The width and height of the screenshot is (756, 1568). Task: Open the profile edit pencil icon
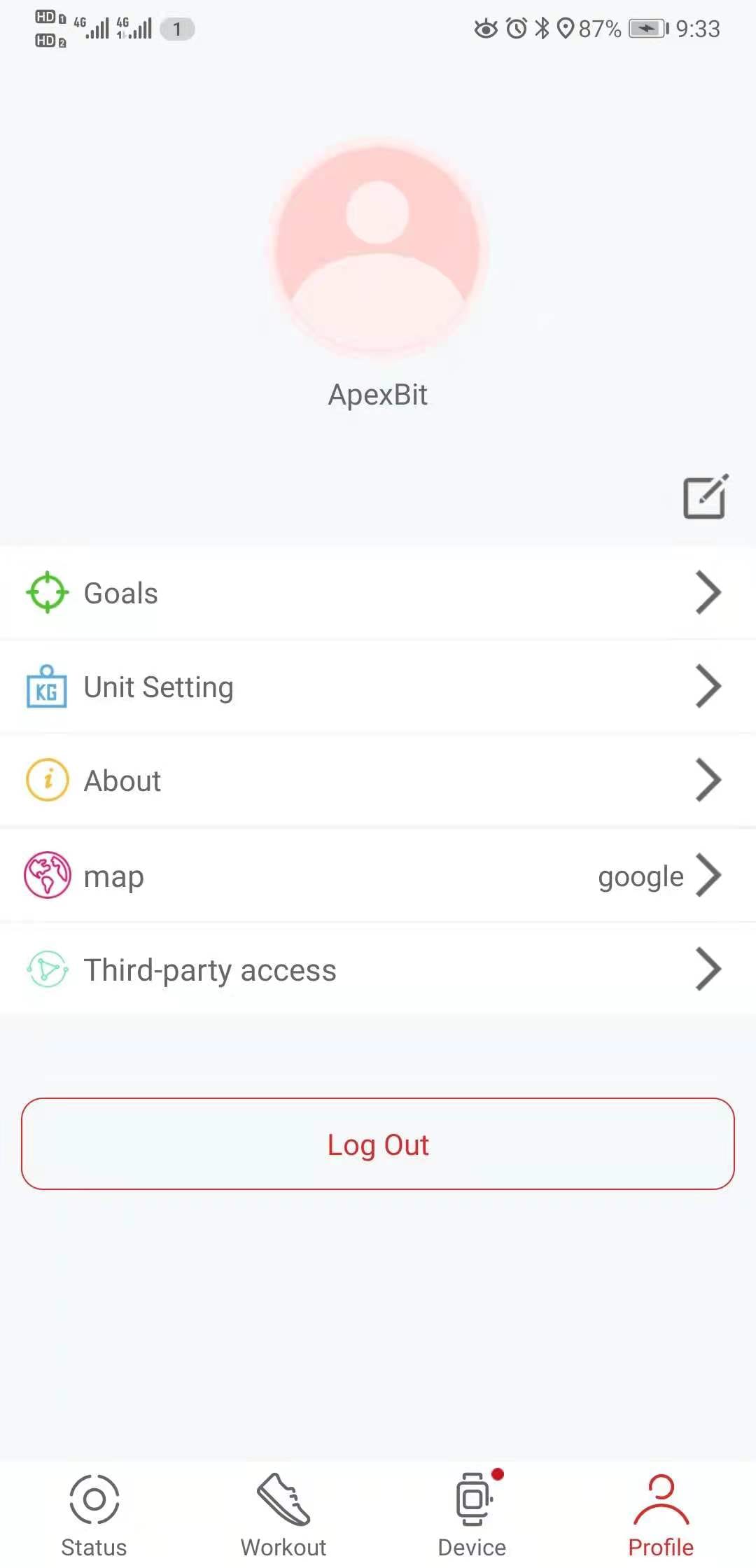click(x=704, y=497)
